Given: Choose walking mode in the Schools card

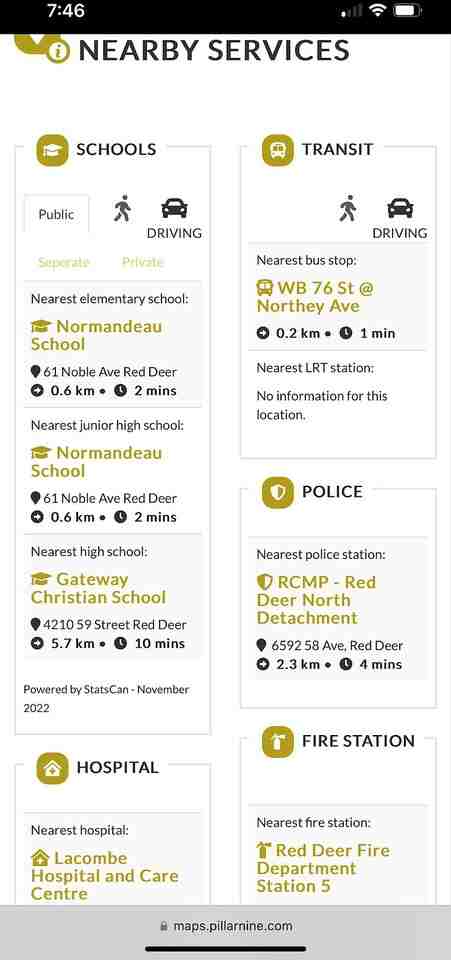Looking at the screenshot, I should pyautogui.click(x=122, y=209).
